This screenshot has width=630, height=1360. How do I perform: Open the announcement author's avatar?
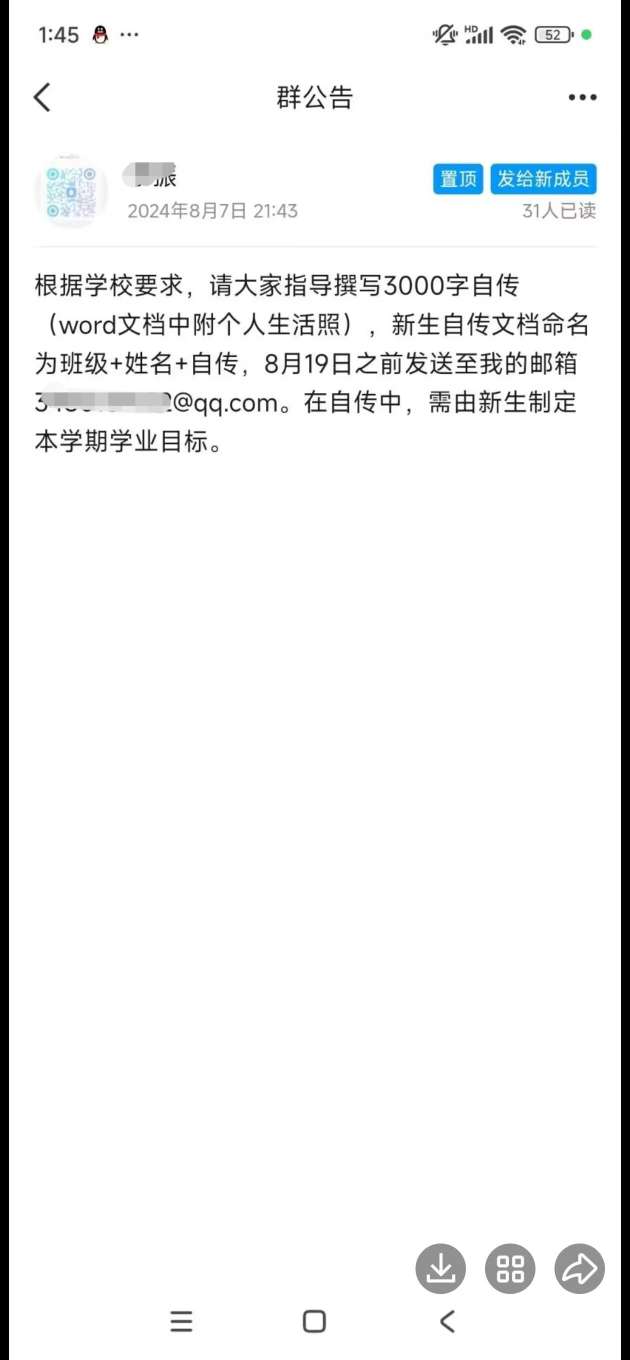(x=71, y=190)
